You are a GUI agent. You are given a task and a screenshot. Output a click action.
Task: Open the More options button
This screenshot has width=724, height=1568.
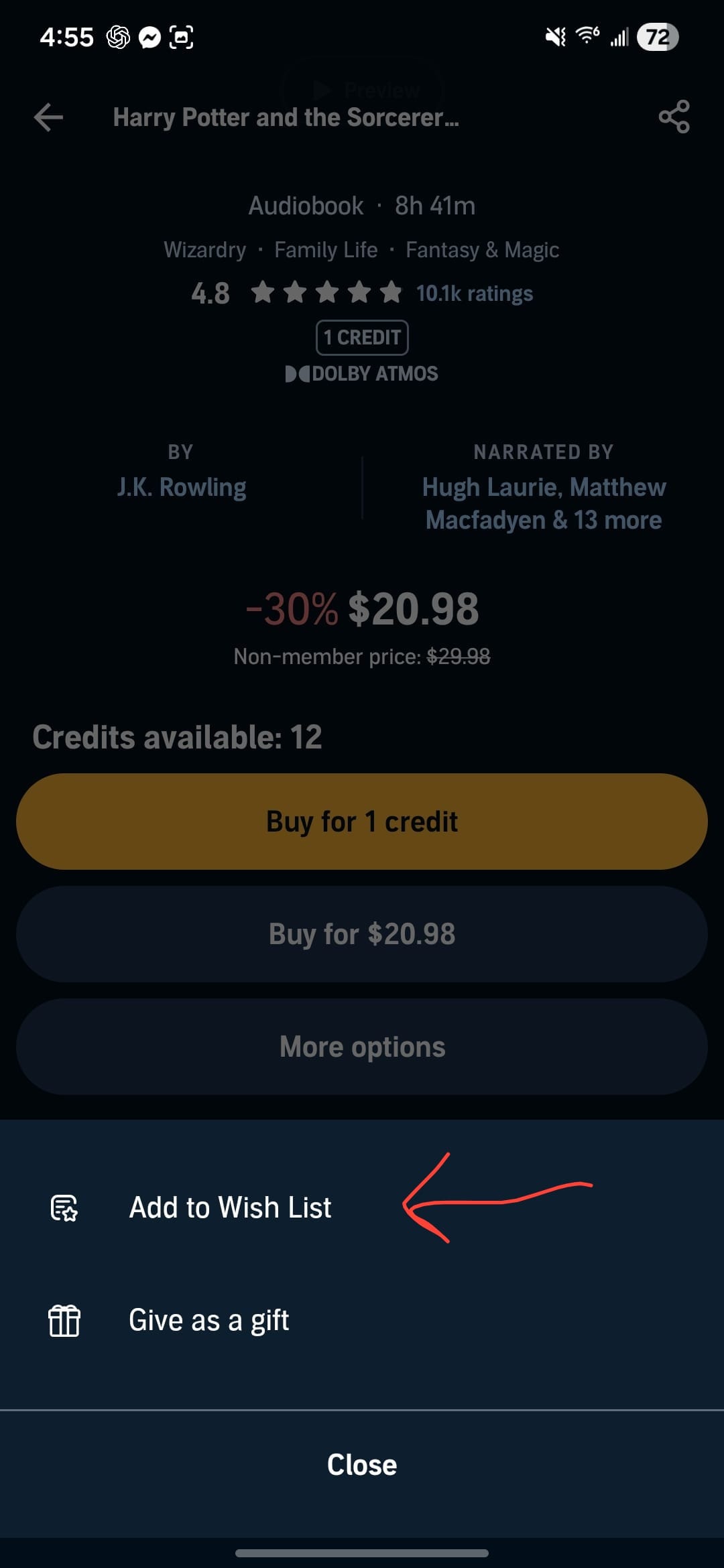[362, 1047]
